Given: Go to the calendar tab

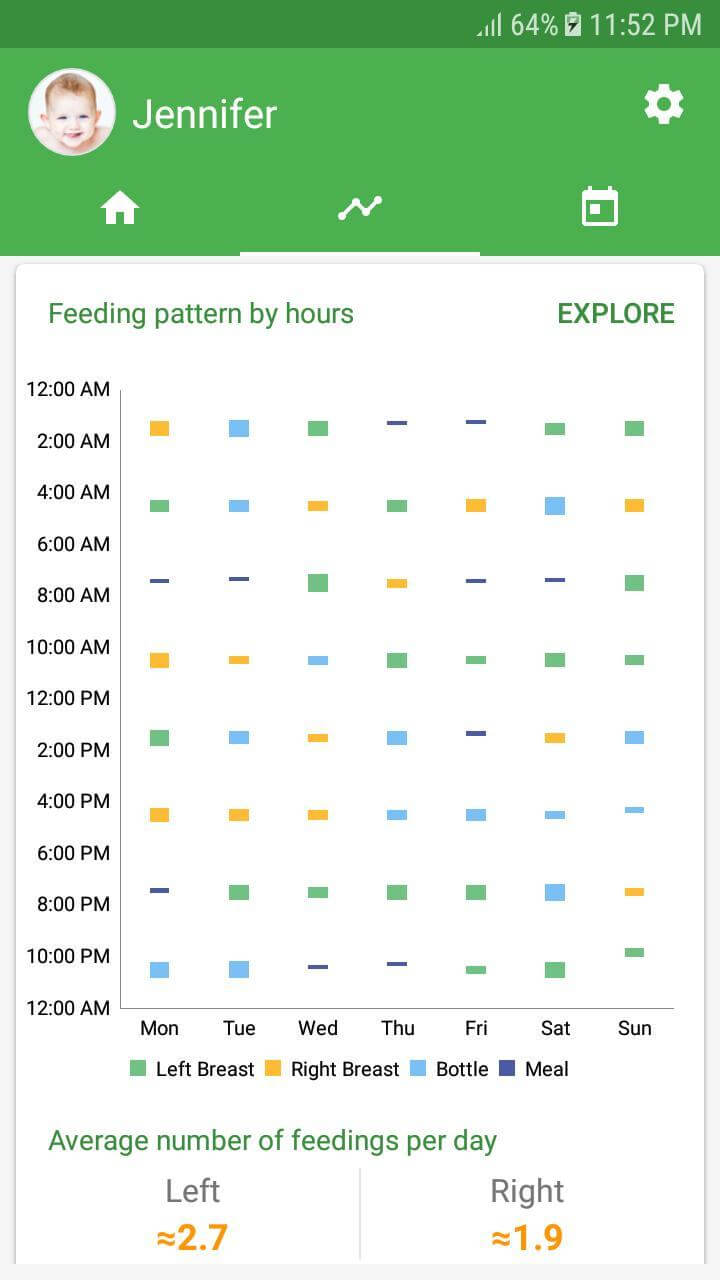Looking at the screenshot, I should click(x=600, y=207).
